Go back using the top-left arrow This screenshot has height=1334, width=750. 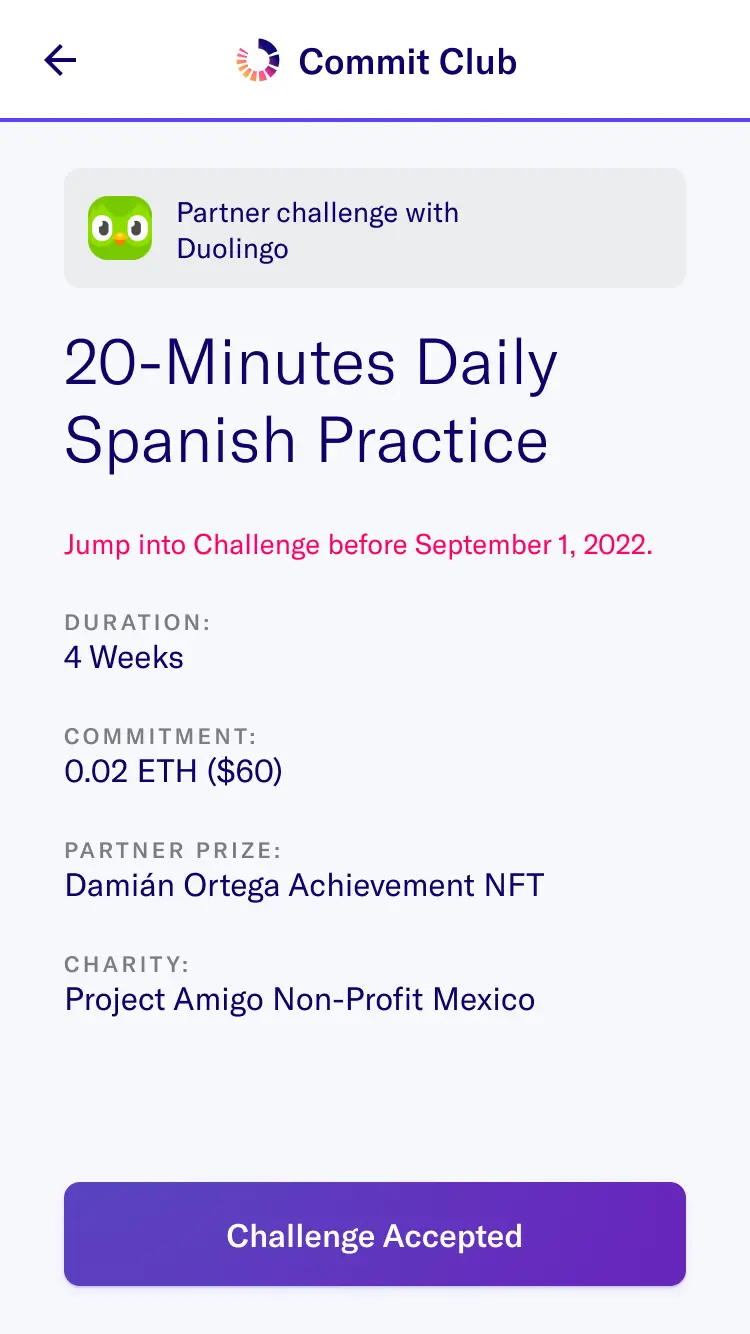60,61
